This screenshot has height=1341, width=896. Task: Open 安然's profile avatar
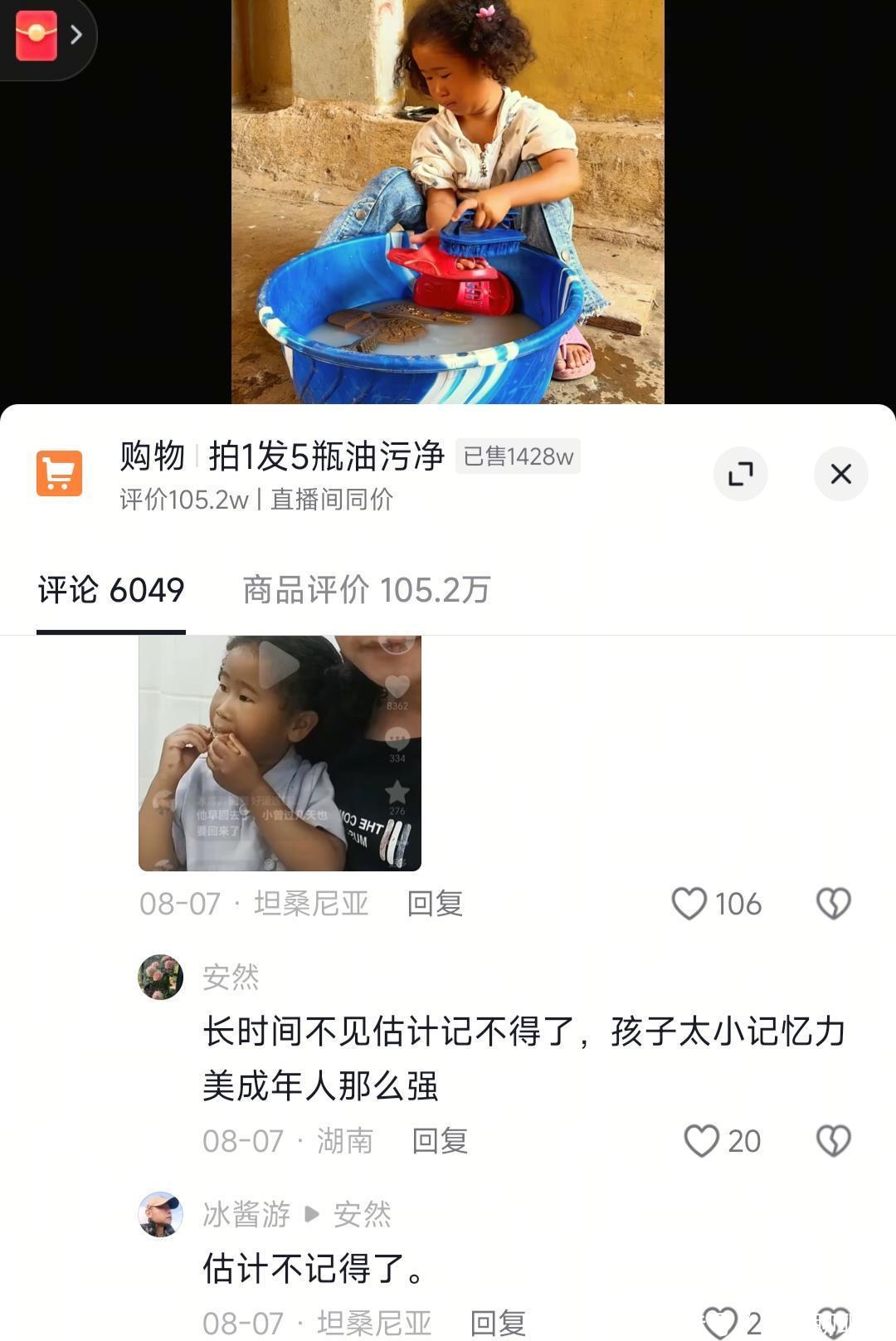(160, 977)
